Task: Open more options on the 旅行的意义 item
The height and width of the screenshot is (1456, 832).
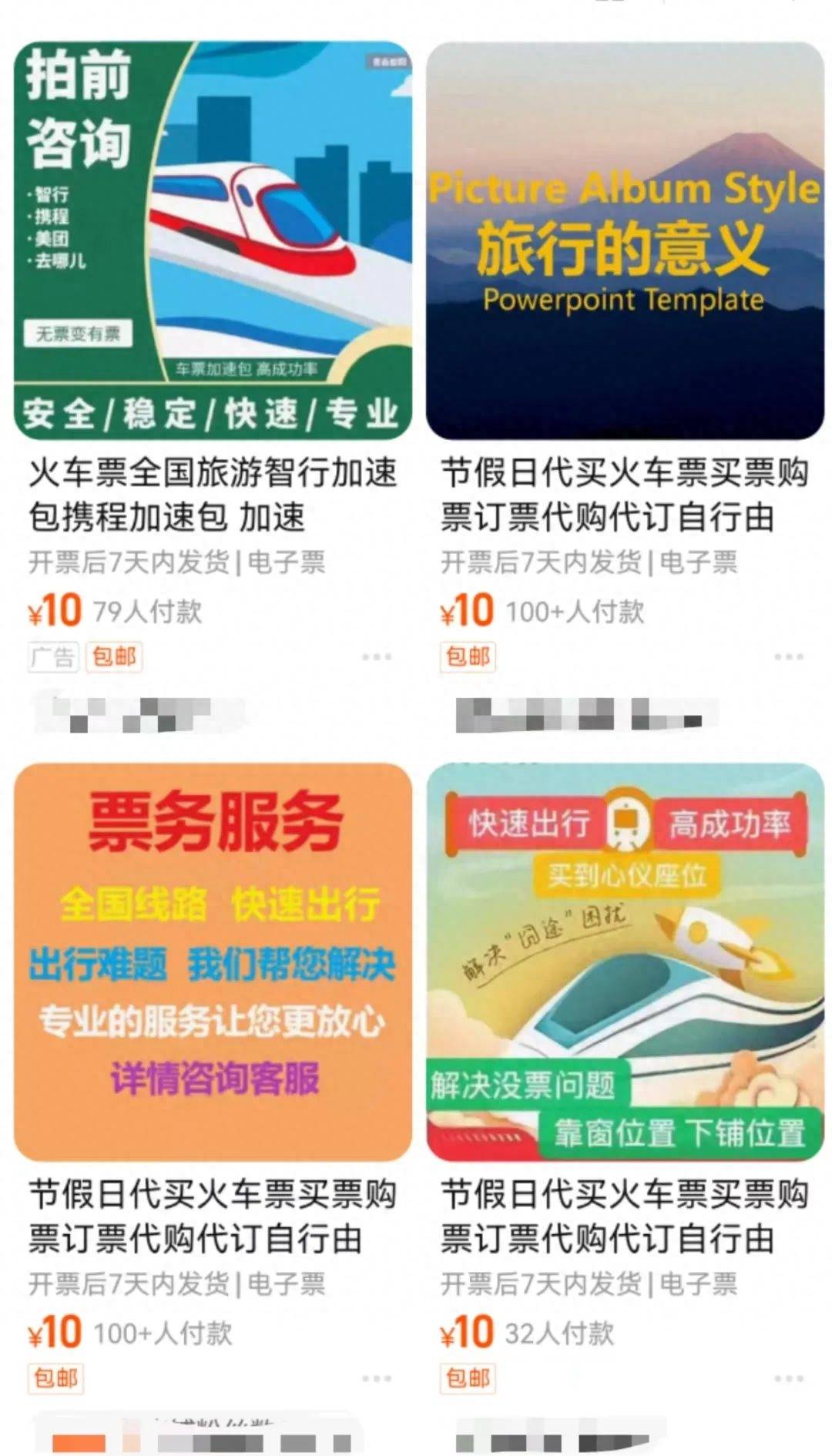Action: [x=789, y=657]
